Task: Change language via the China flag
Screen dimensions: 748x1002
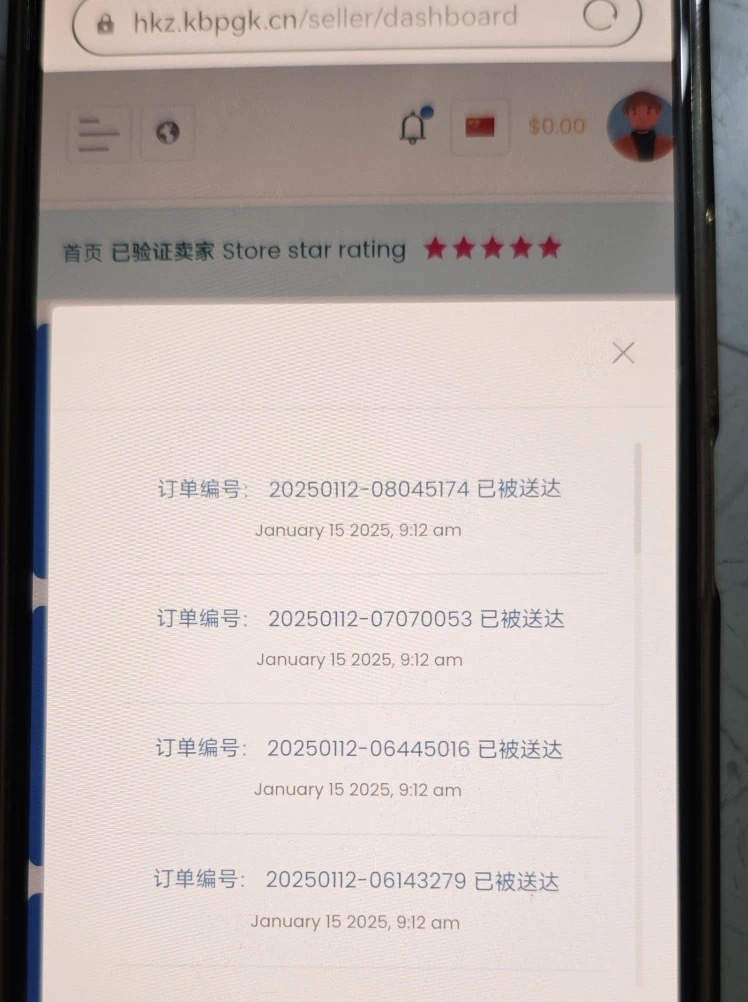Action: click(x=480, y=127)
